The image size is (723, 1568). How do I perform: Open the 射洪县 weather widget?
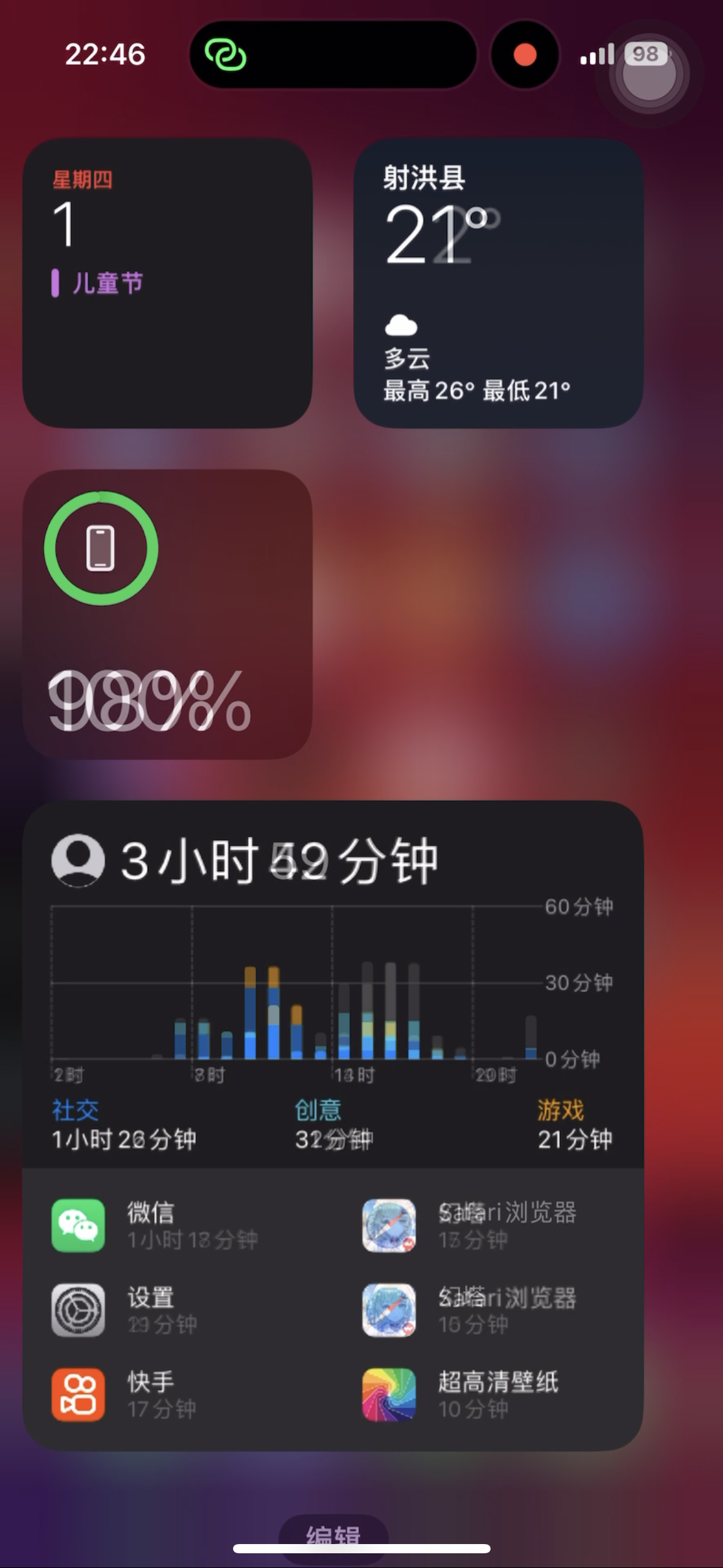coord(498,282)
